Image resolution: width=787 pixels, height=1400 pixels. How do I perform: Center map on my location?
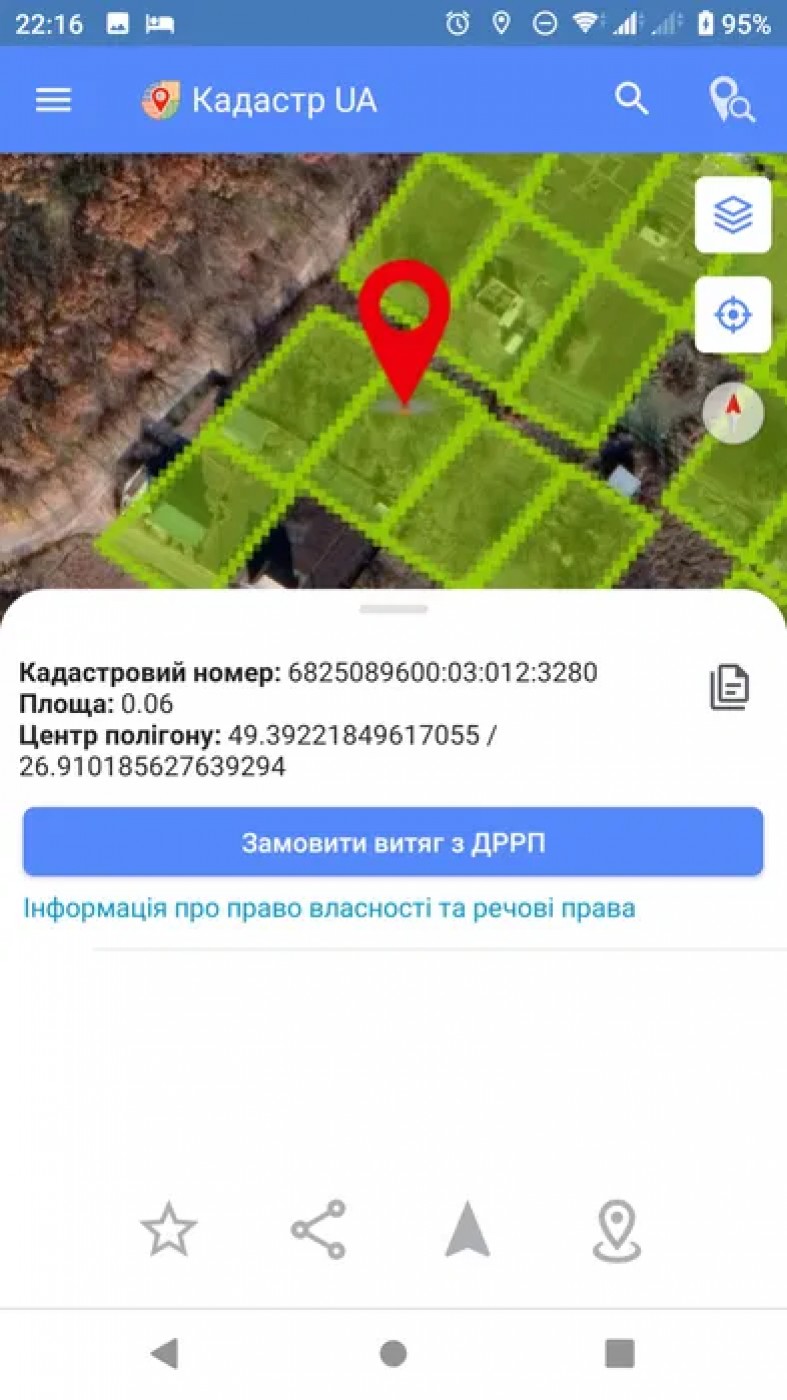coord(733,315)
